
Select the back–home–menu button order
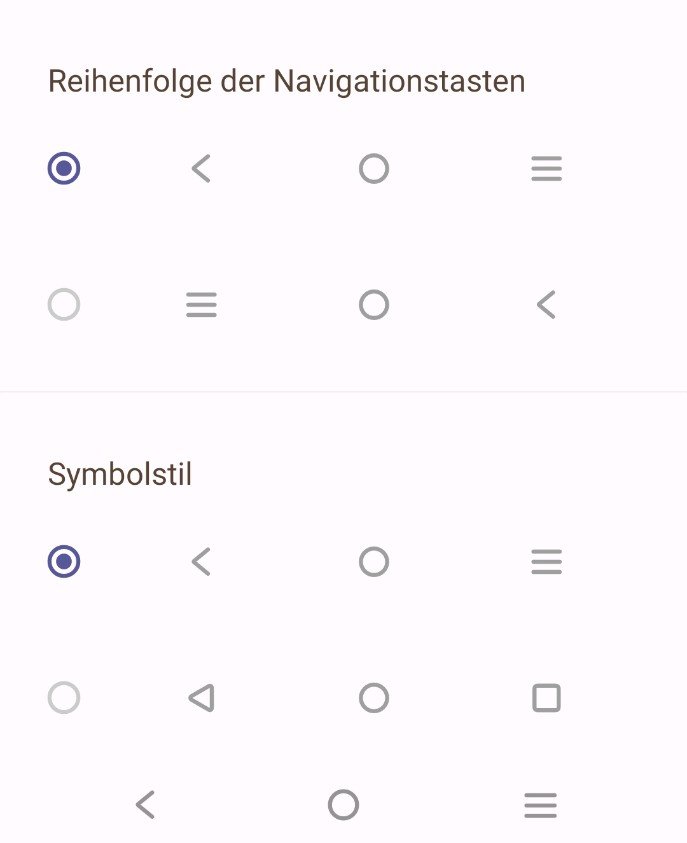point(64,168)
